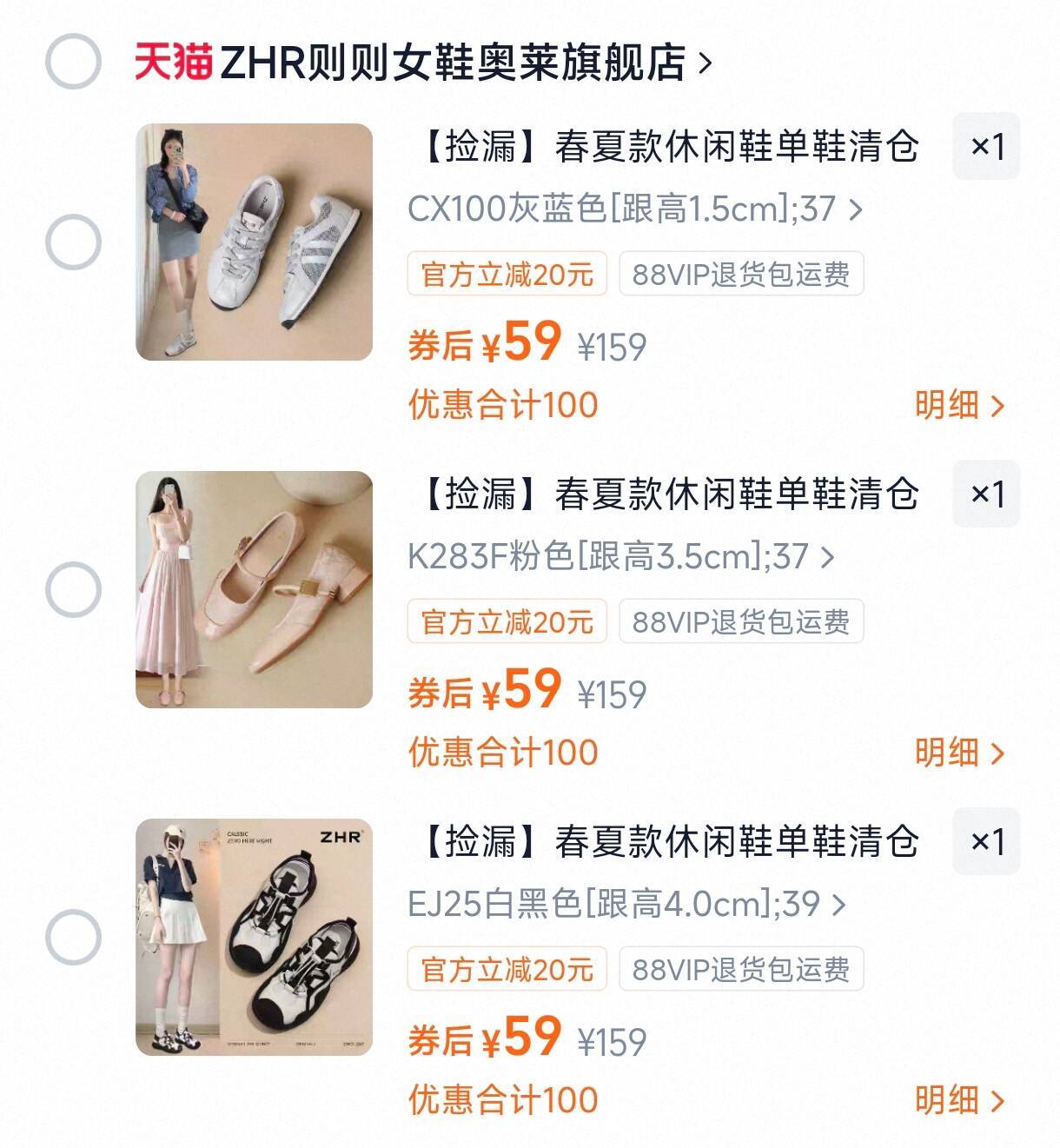
Task: Select the EJ25白黑色 shoe item
Action: pyautogui.click(x=73, y=938)
